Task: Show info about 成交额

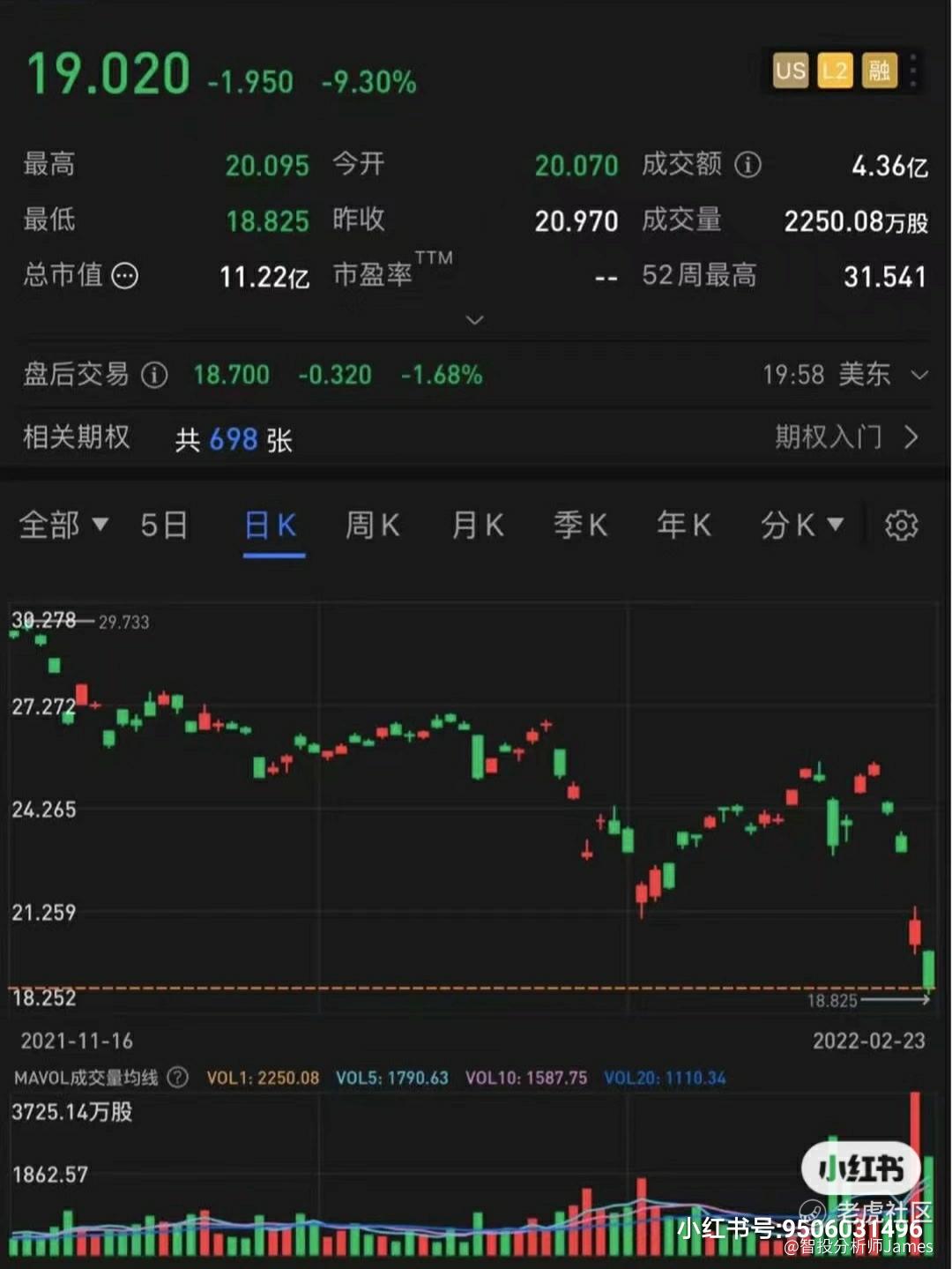Action: coord(747,165)
